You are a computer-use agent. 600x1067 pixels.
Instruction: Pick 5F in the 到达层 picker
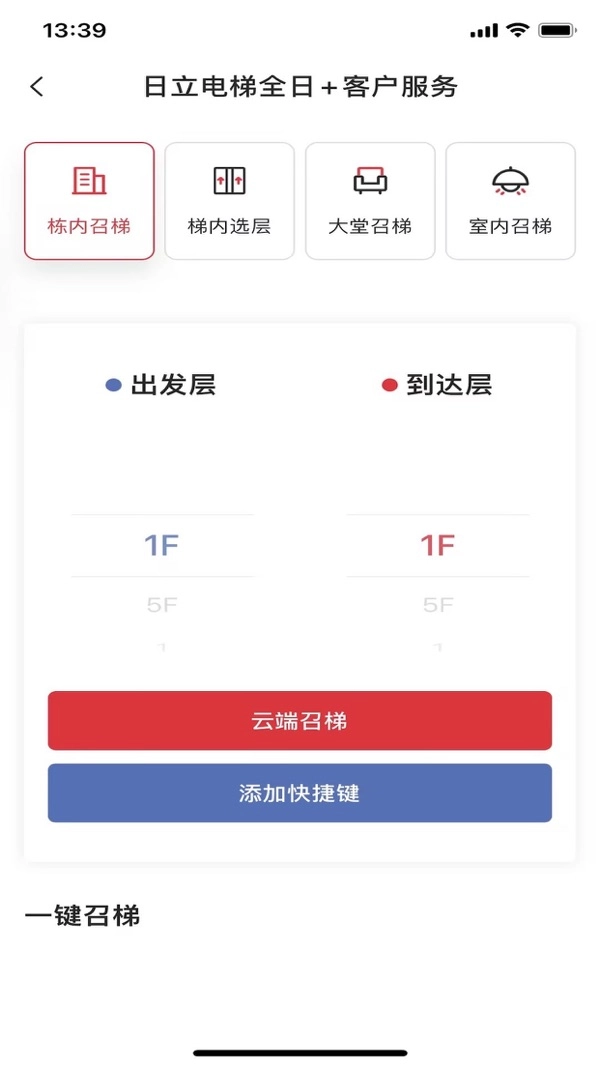pyautogui.click(x=438, y=605)
